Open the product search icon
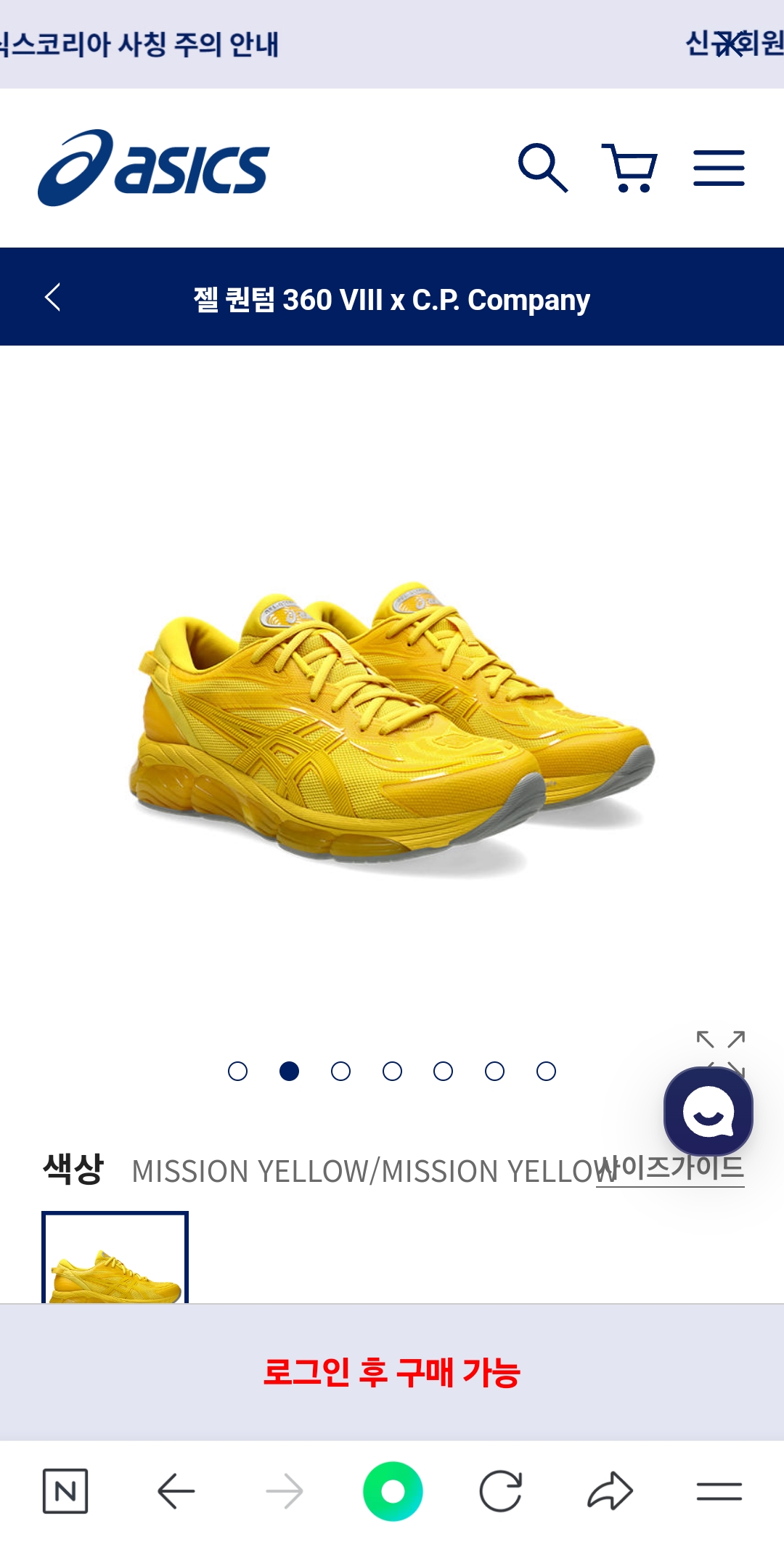Viewport: 784px width, 1542px height. (542, 168)
